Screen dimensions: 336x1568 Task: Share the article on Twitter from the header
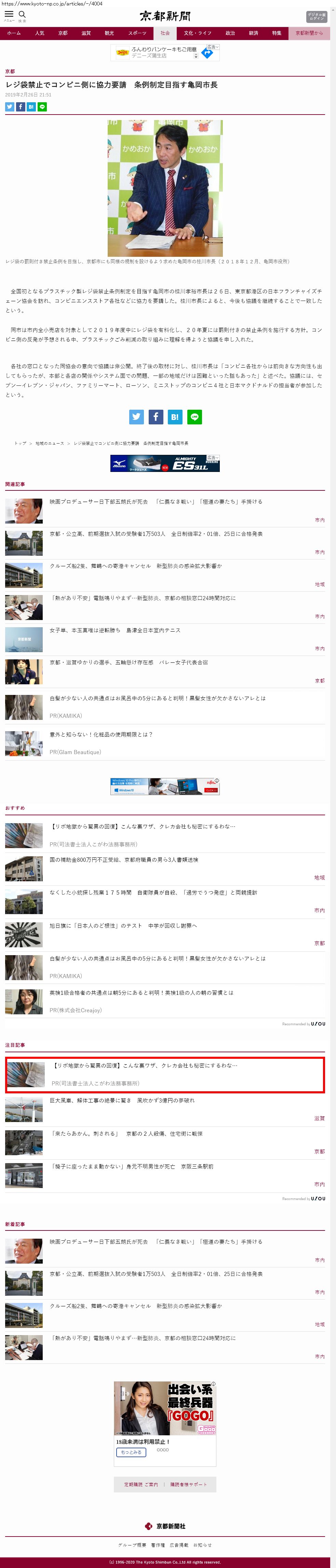point(10,106)
